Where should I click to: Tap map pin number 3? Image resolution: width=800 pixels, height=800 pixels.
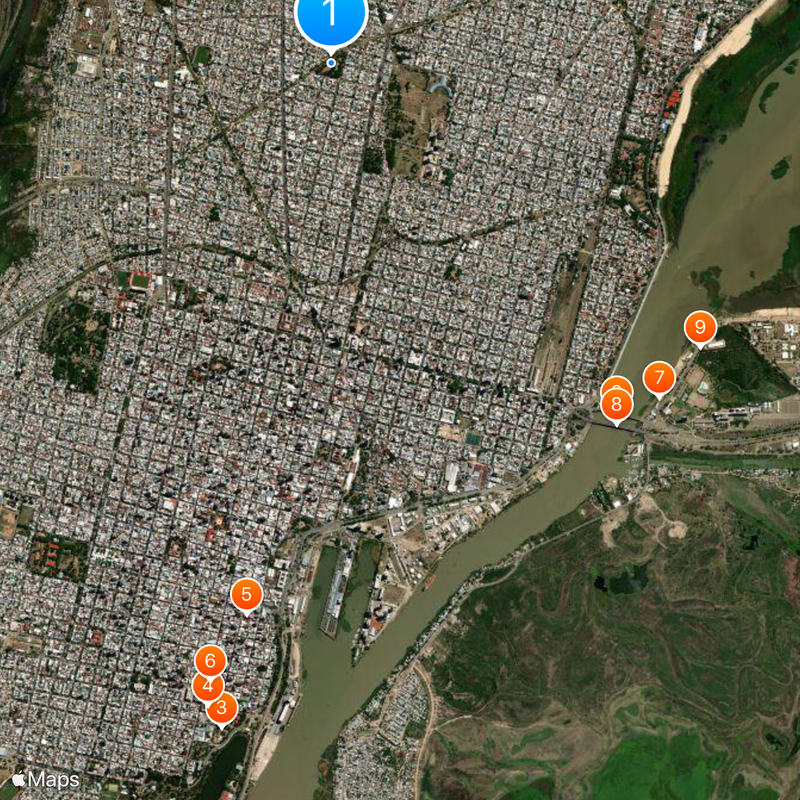click(222, 710)
